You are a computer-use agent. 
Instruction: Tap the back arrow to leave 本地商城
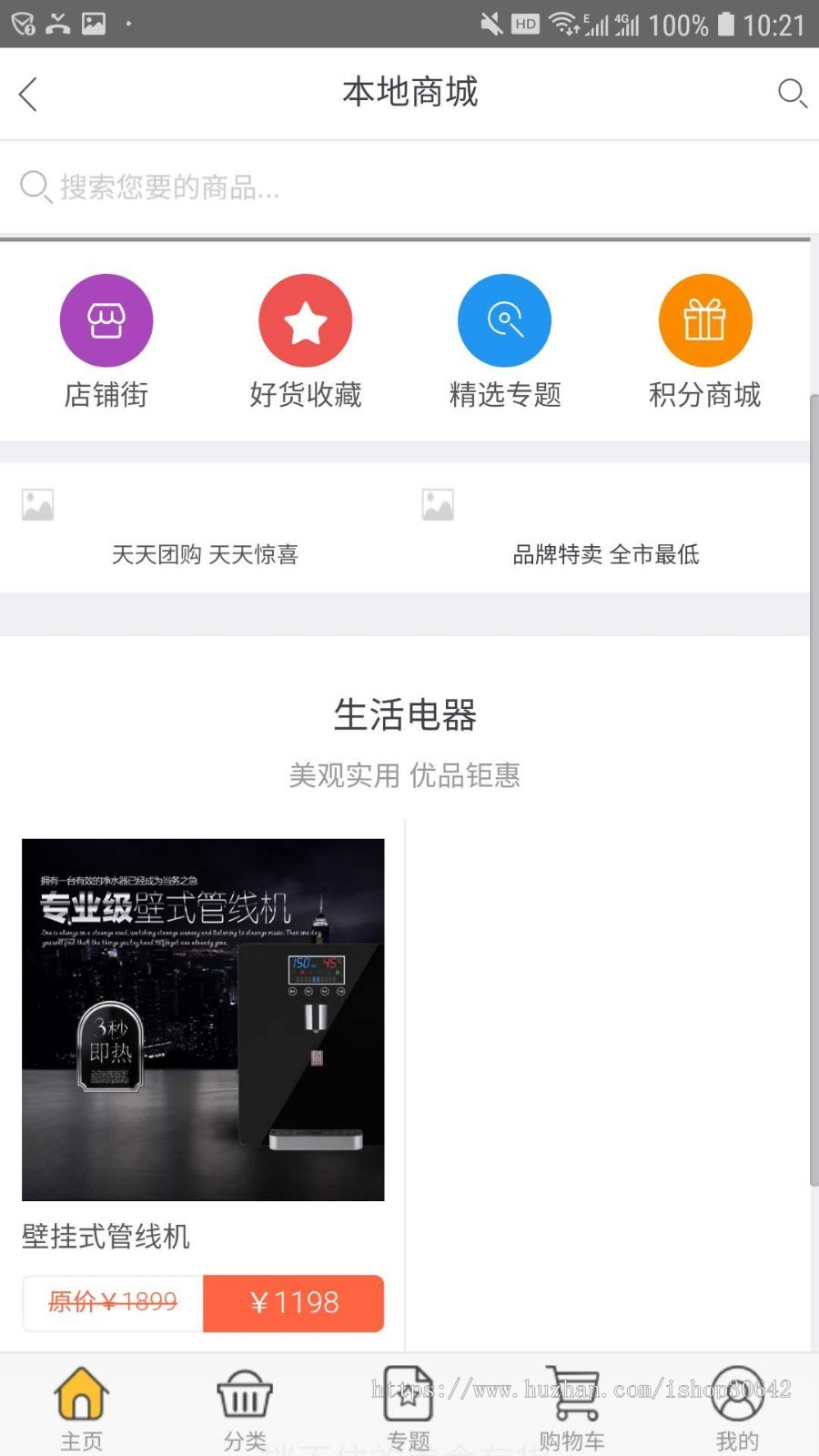pos(27,94)
